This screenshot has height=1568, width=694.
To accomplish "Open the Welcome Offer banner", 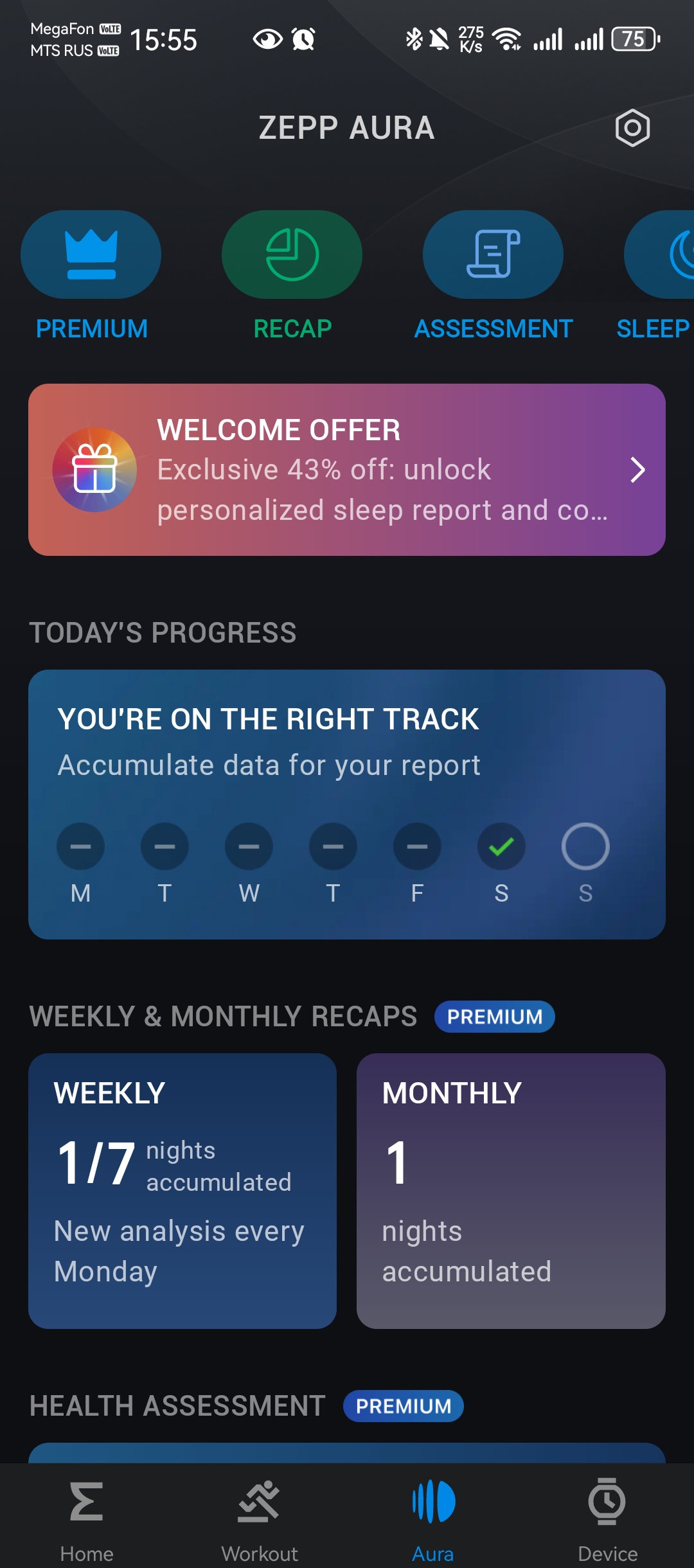I will click(347, 470).
